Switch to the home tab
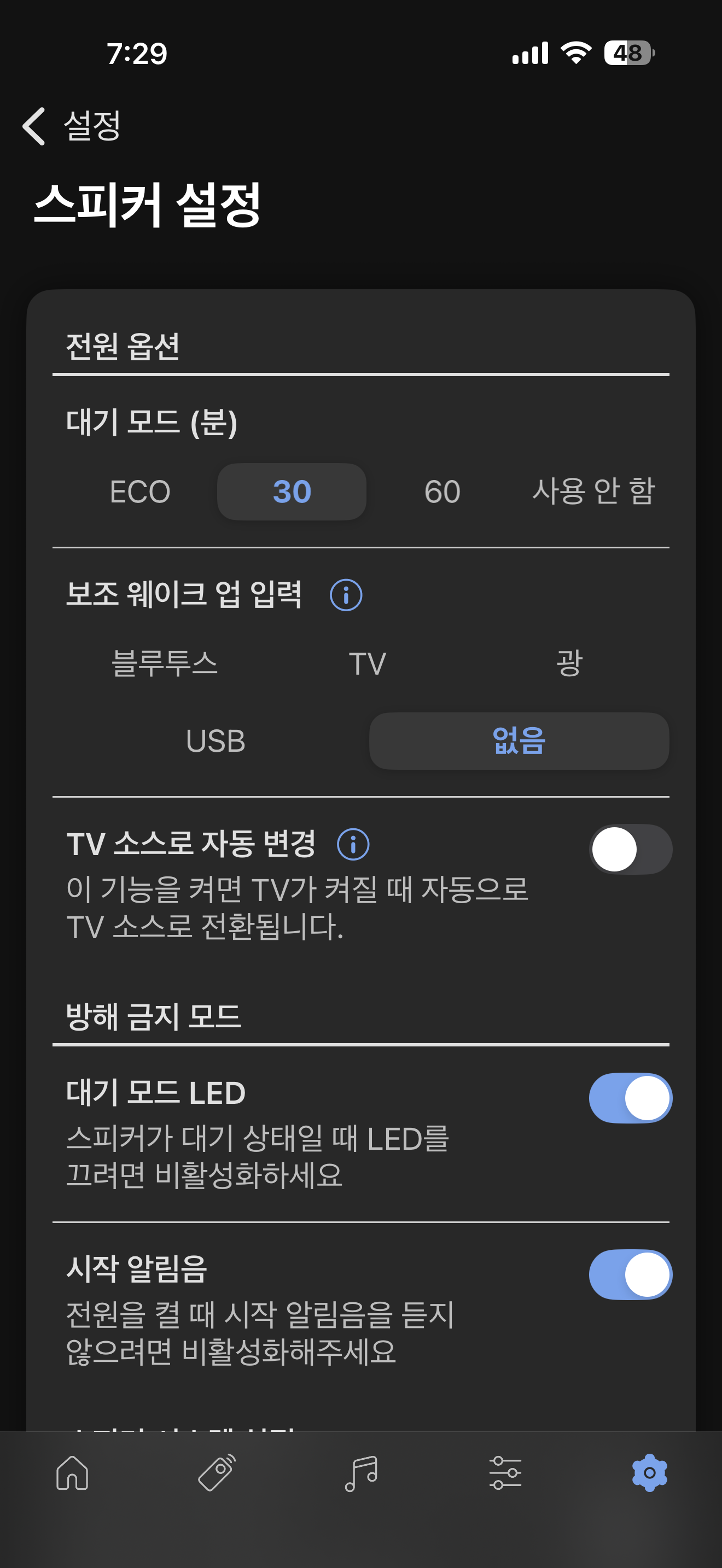 72,1472
